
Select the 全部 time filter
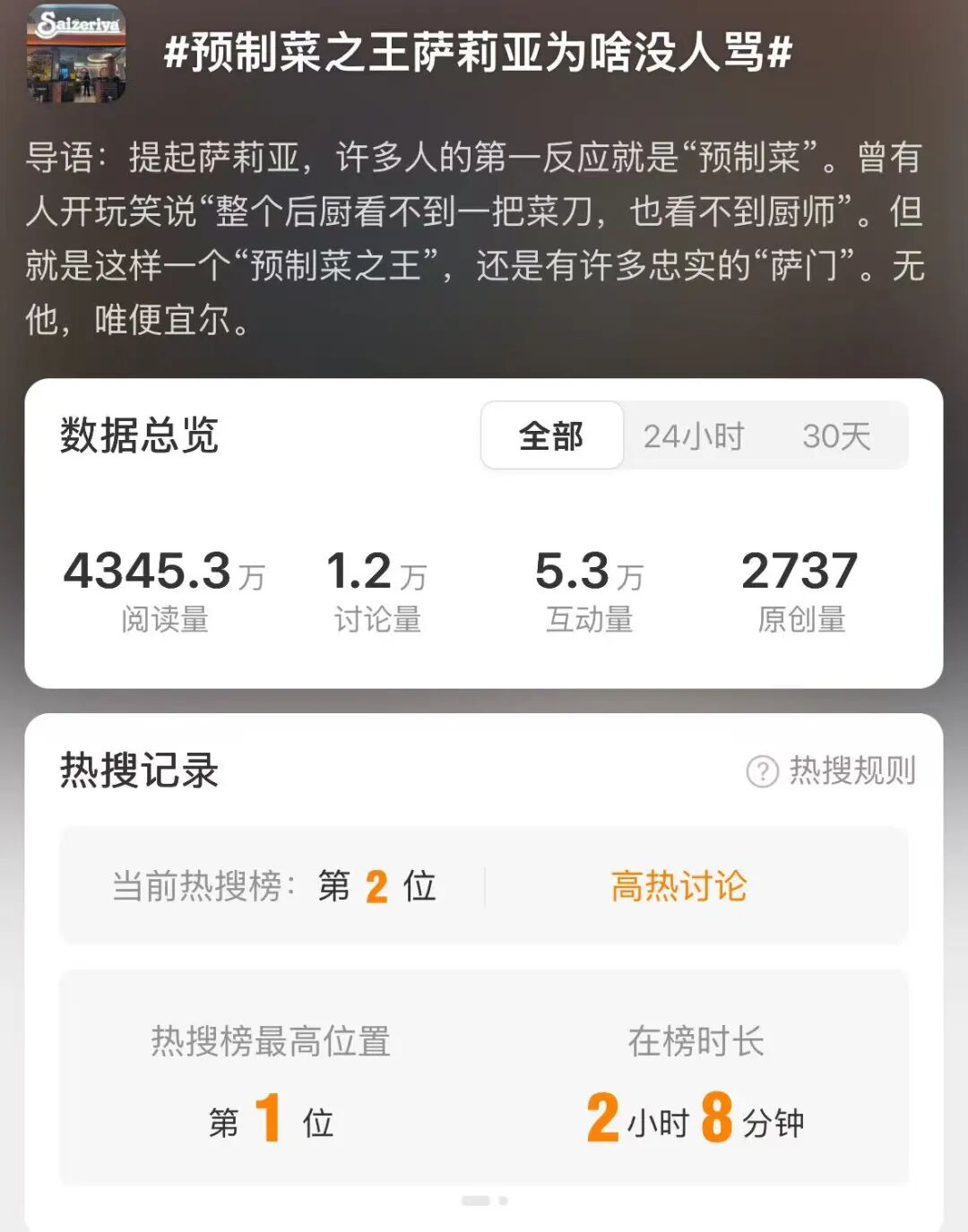point(552,435)
